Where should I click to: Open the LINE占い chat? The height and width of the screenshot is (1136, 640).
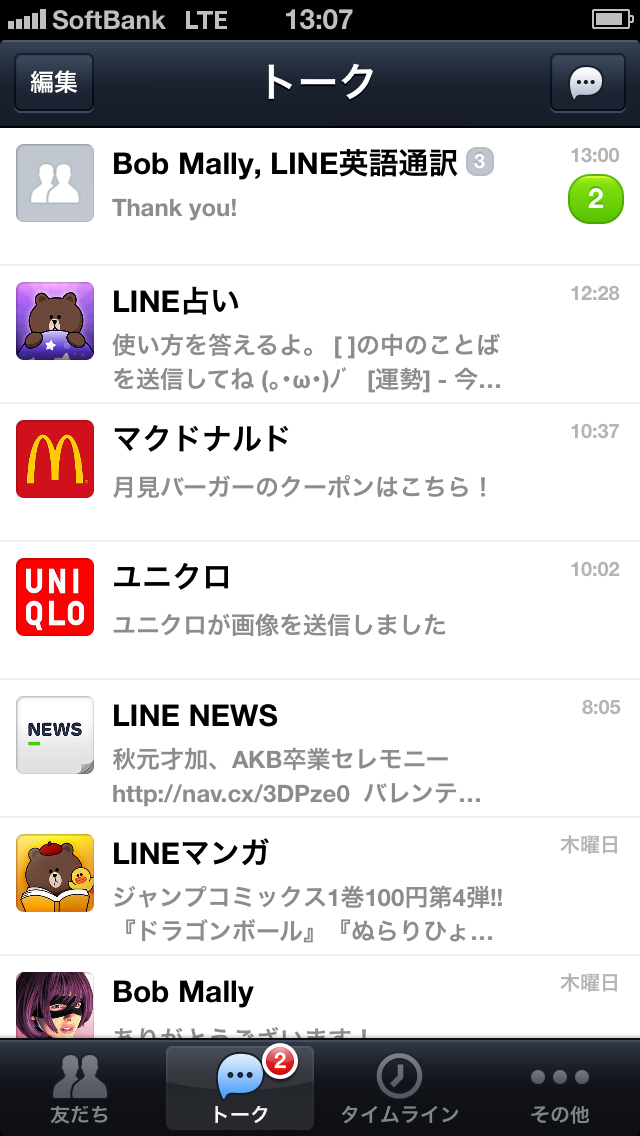coord(320,334)
